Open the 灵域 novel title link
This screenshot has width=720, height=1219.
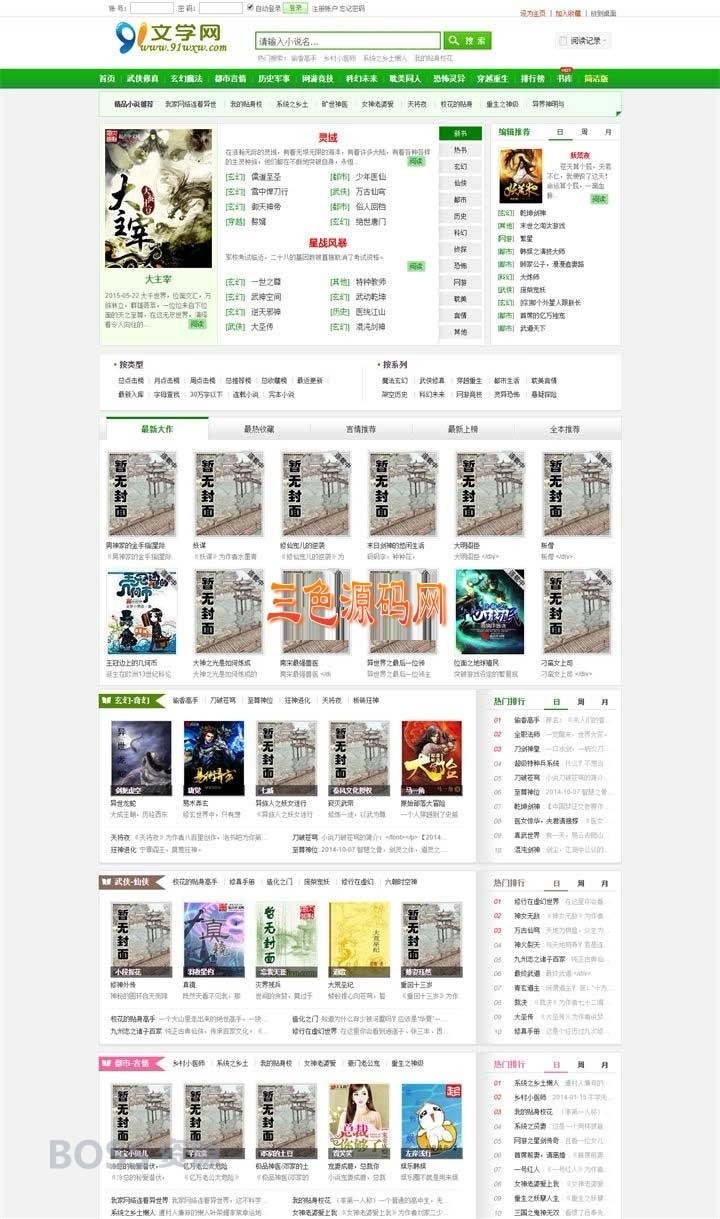(x=328, y=137)
